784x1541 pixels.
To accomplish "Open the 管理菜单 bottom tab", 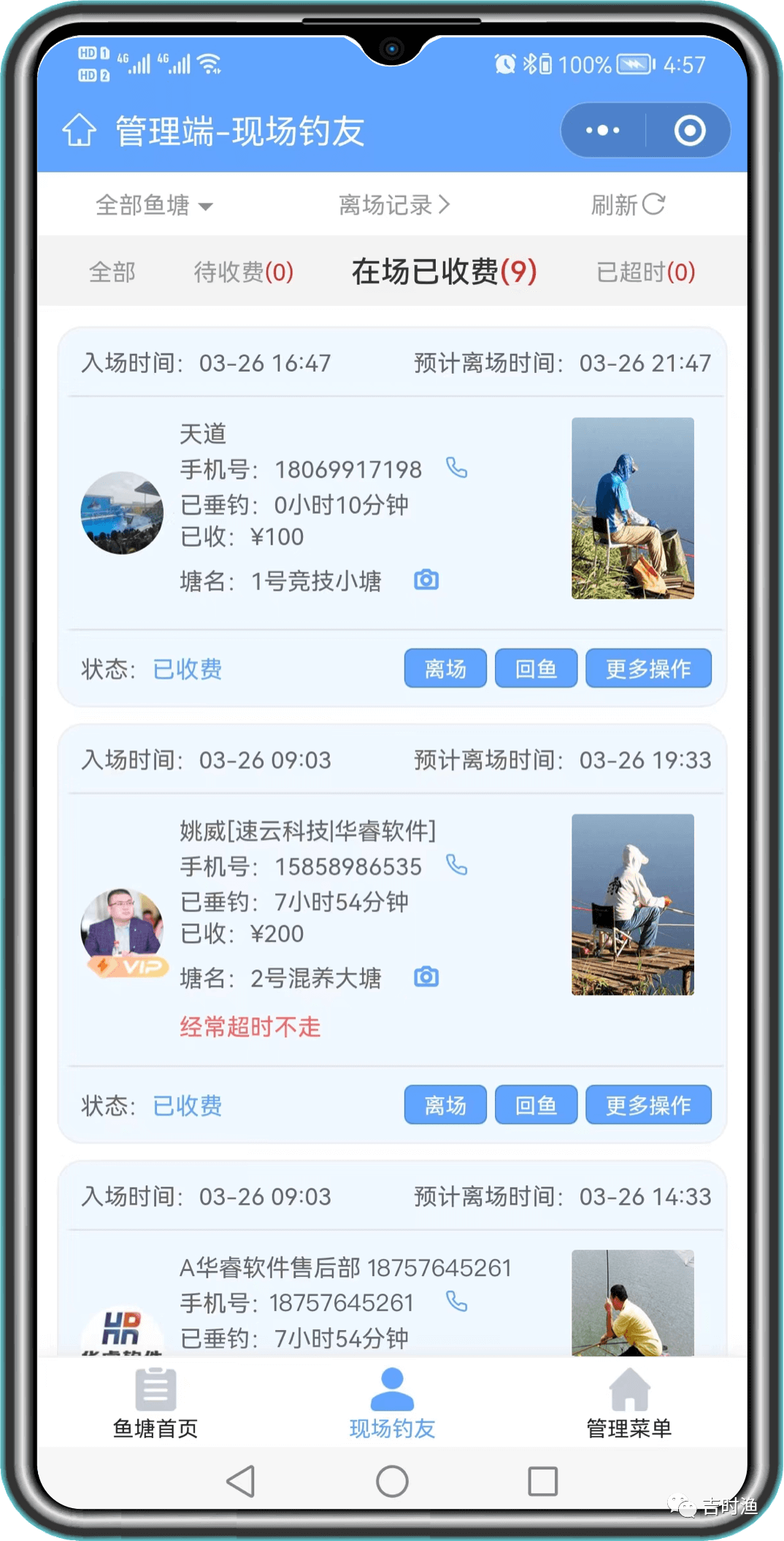I will [x=629, y=1403].
